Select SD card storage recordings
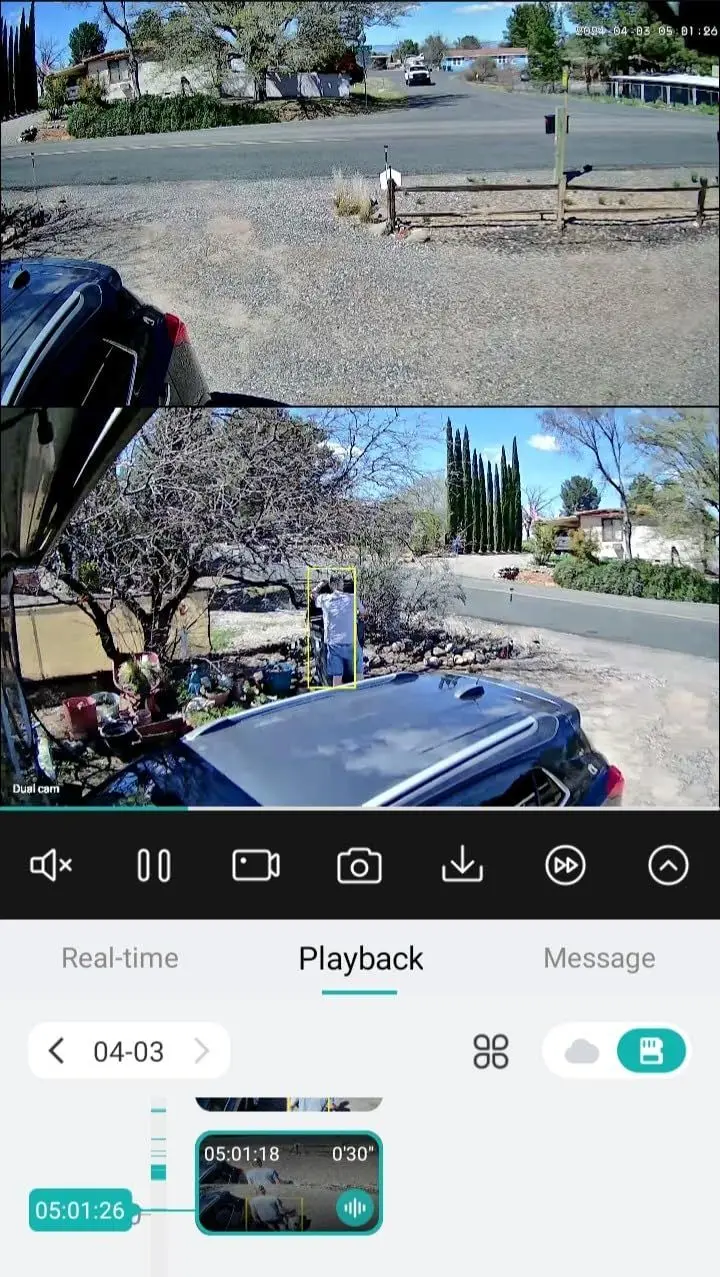 (651, 1051)
